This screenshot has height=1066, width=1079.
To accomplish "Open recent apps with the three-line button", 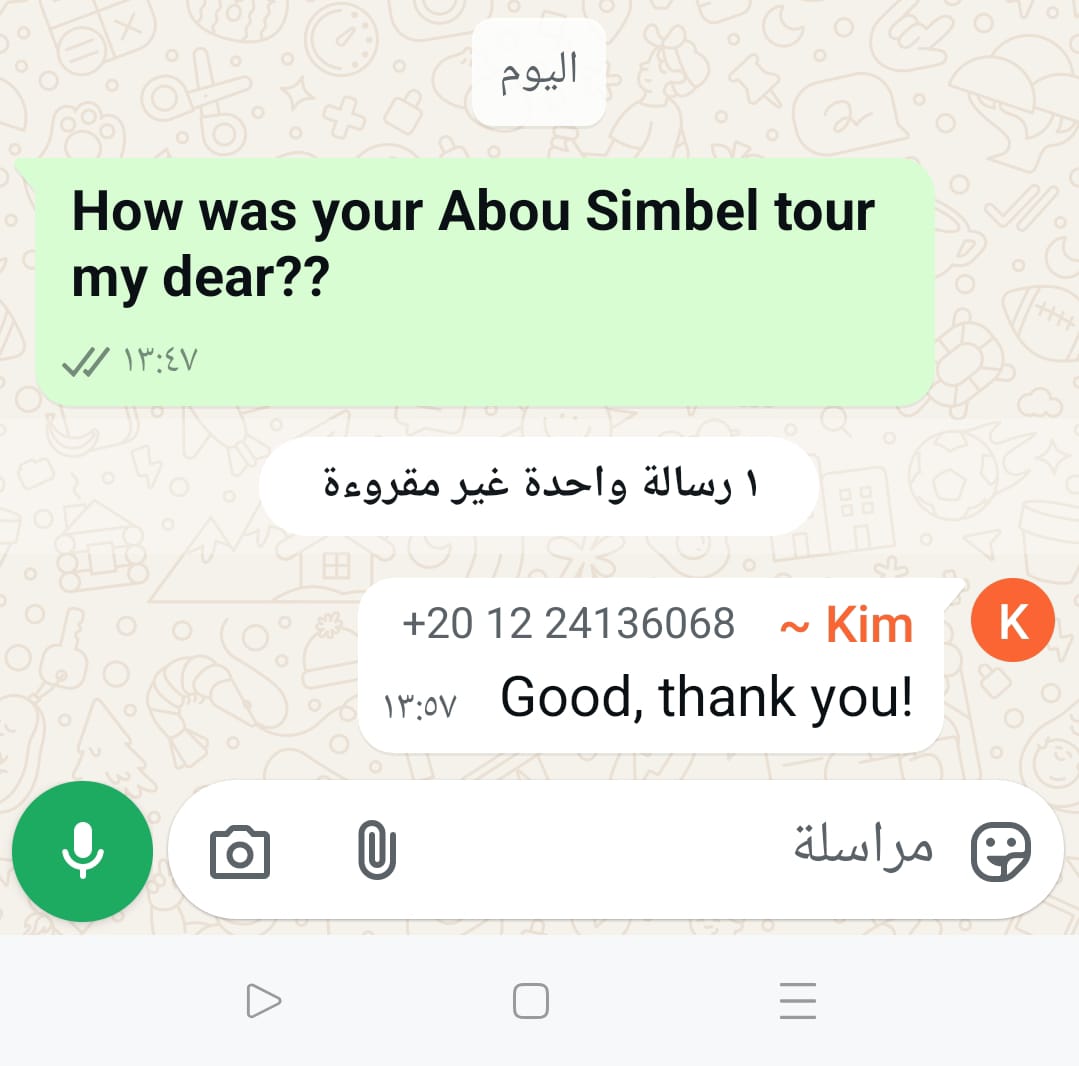I will pyautogui.click(x=797, y=1000).
